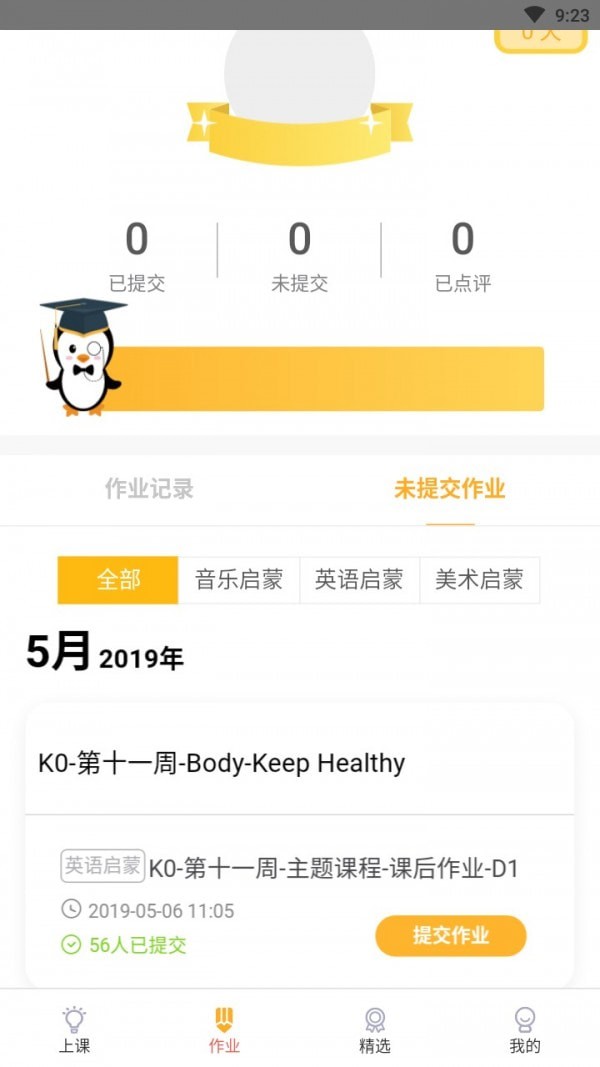Select the 未提交作业 tab

[x=449, y=489]
